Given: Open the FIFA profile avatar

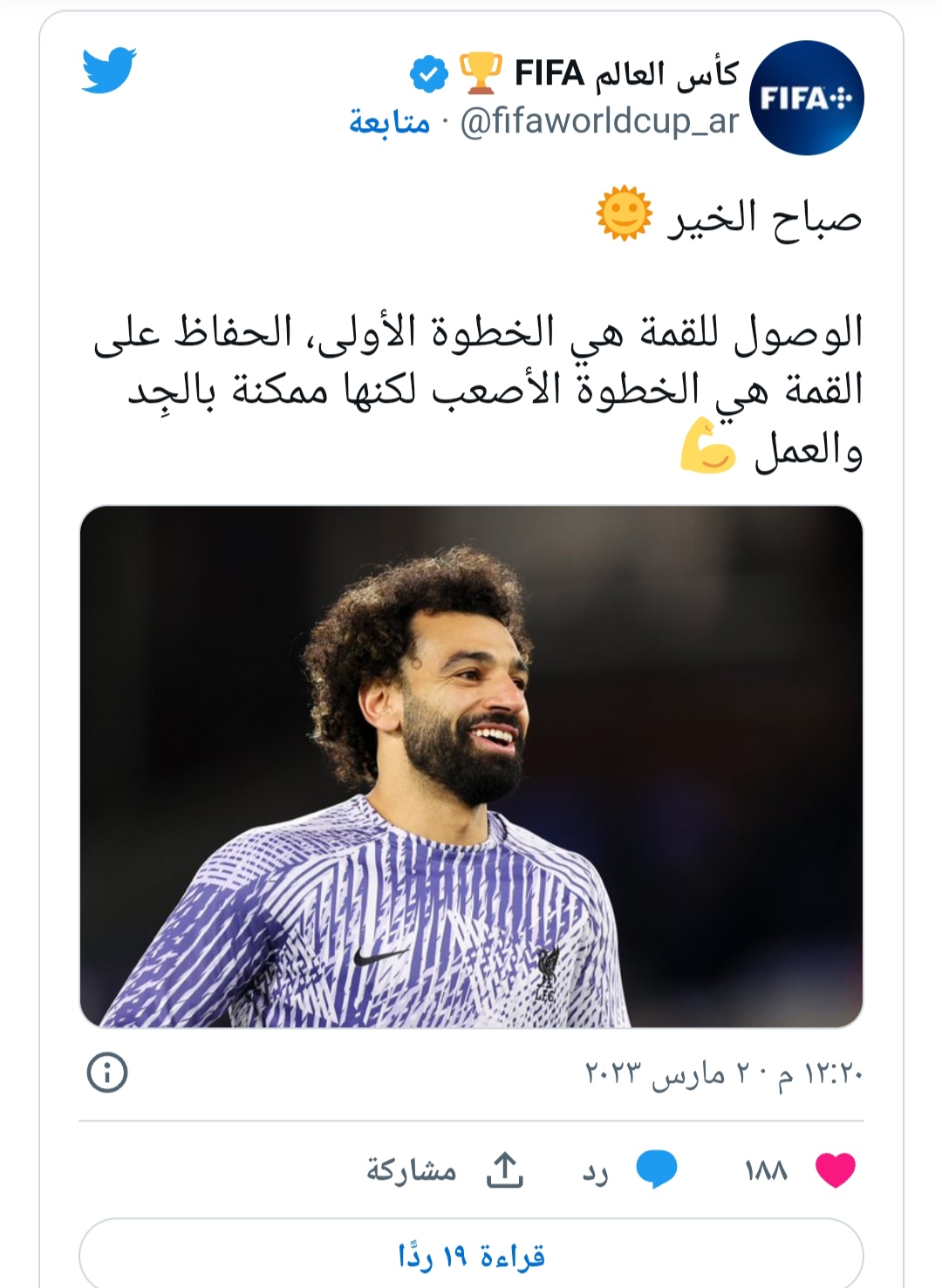Looking at the screenshot, I should [x=806, y=98].
